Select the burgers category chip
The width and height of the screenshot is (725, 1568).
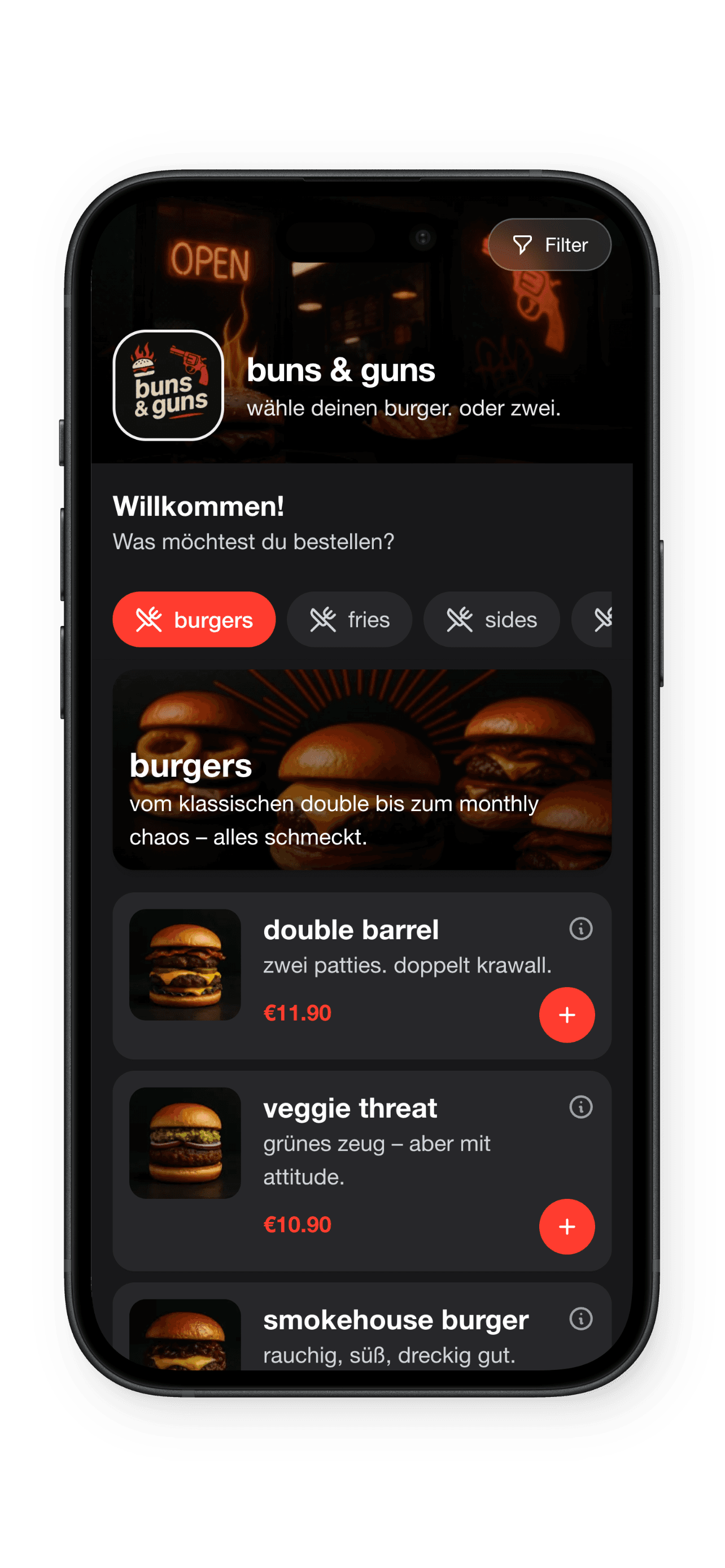click(194, 620)
